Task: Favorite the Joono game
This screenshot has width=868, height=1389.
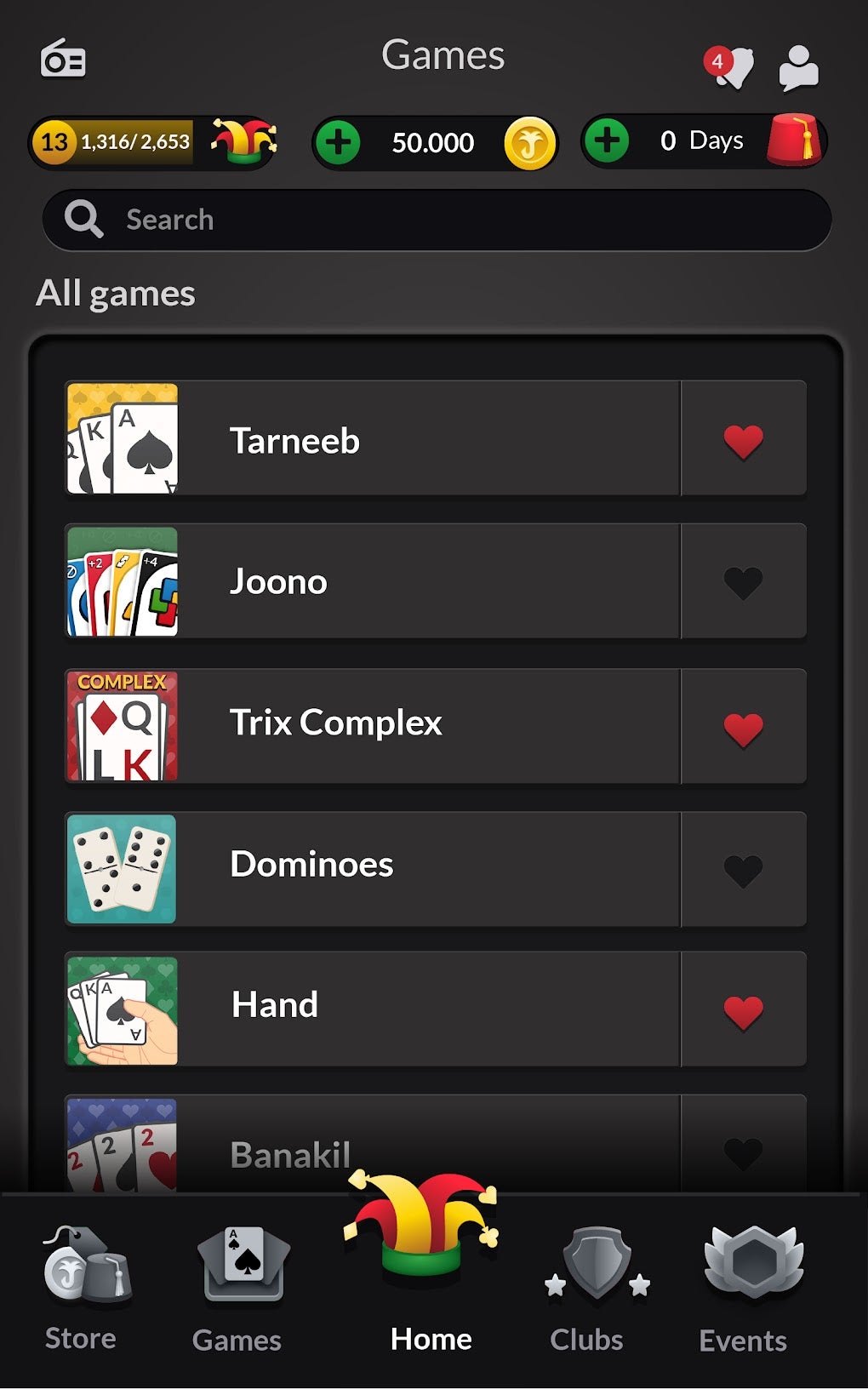Action: tap(743, 580)
